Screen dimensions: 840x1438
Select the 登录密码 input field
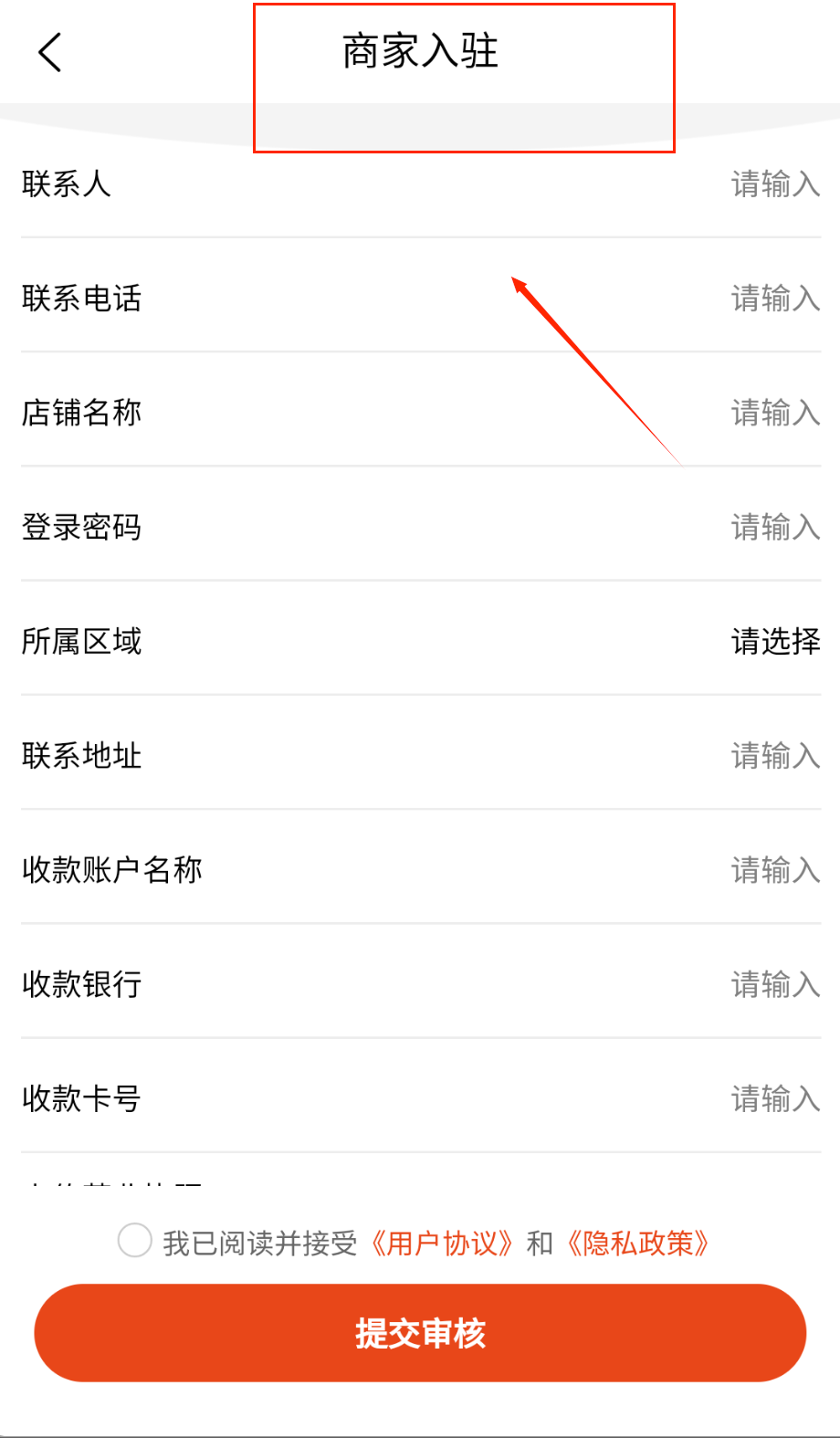click(774, 527)
